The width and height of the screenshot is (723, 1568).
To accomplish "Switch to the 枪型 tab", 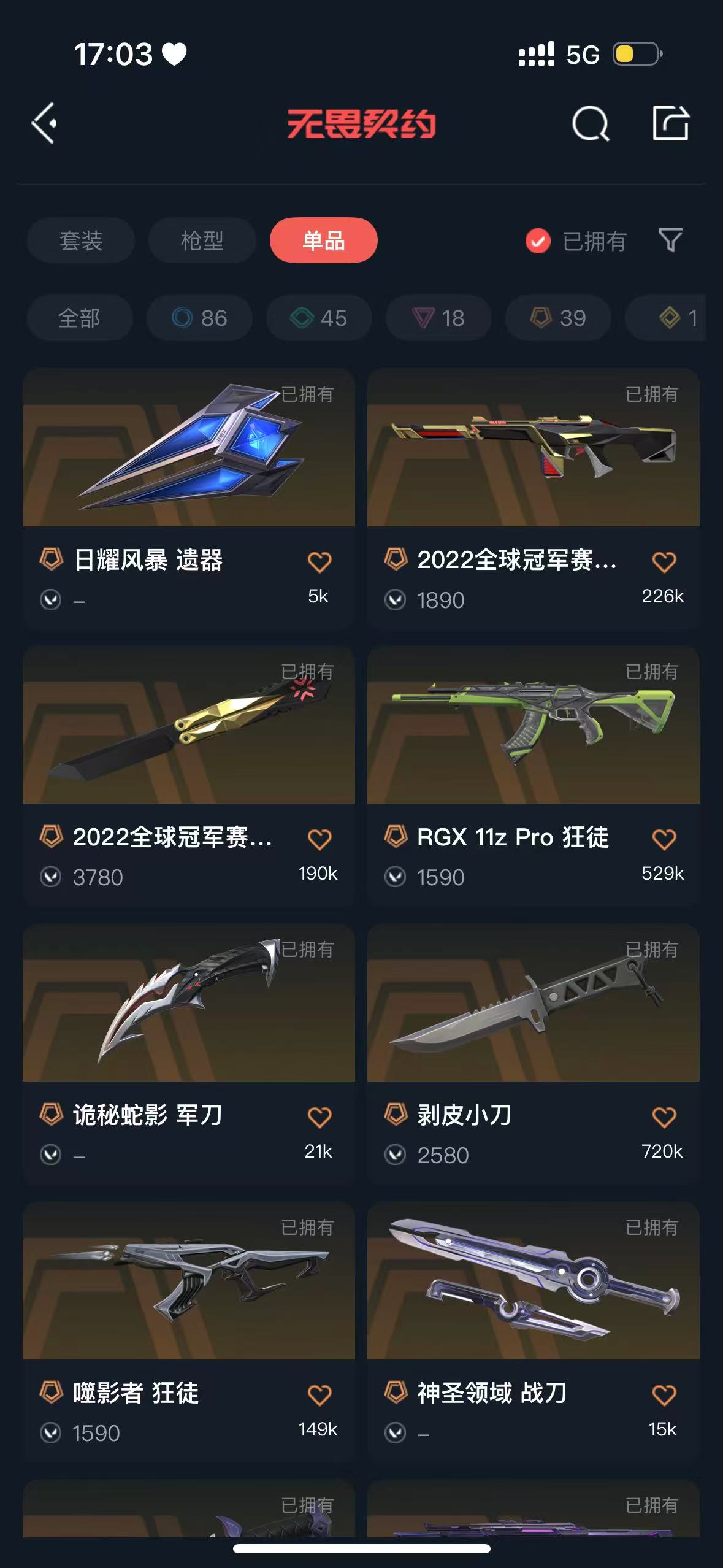I will pyautogui.click(x=202, y=240).
